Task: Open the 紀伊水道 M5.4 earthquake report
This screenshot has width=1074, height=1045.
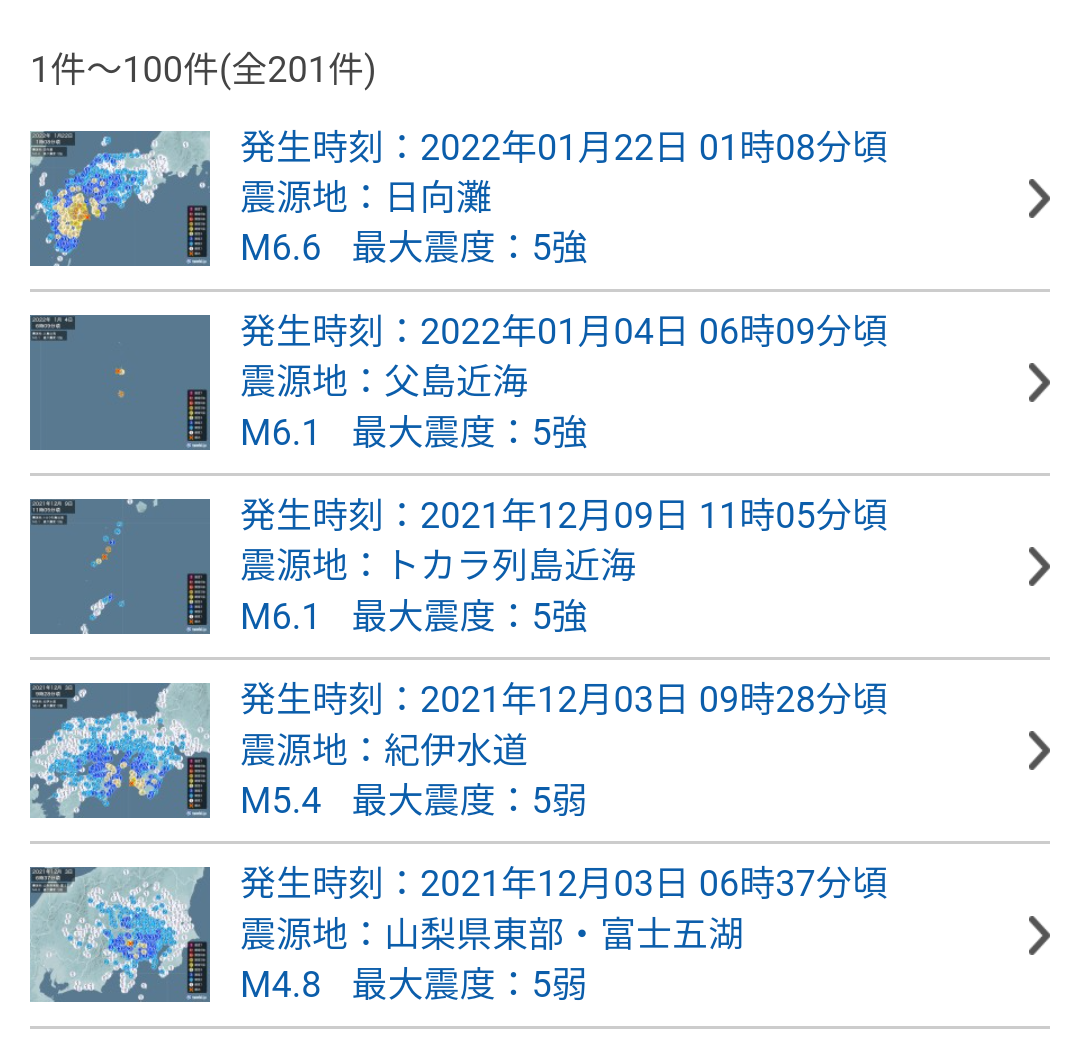Action: point(540,750)
